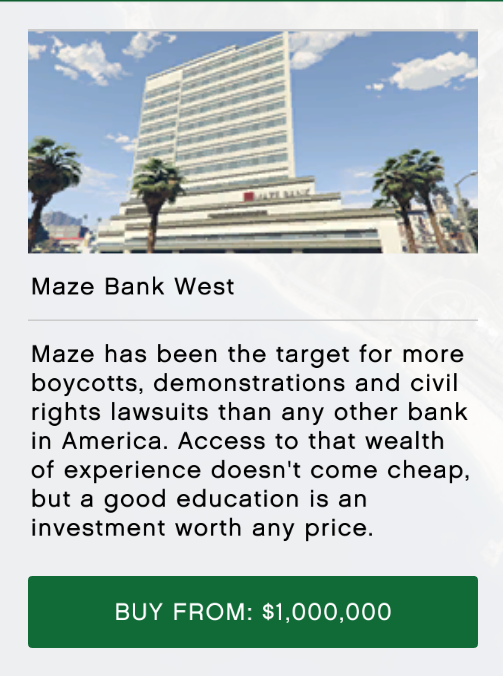
Task: Open the Maze Bank West building photo
Action: click(x=253, y=141)
